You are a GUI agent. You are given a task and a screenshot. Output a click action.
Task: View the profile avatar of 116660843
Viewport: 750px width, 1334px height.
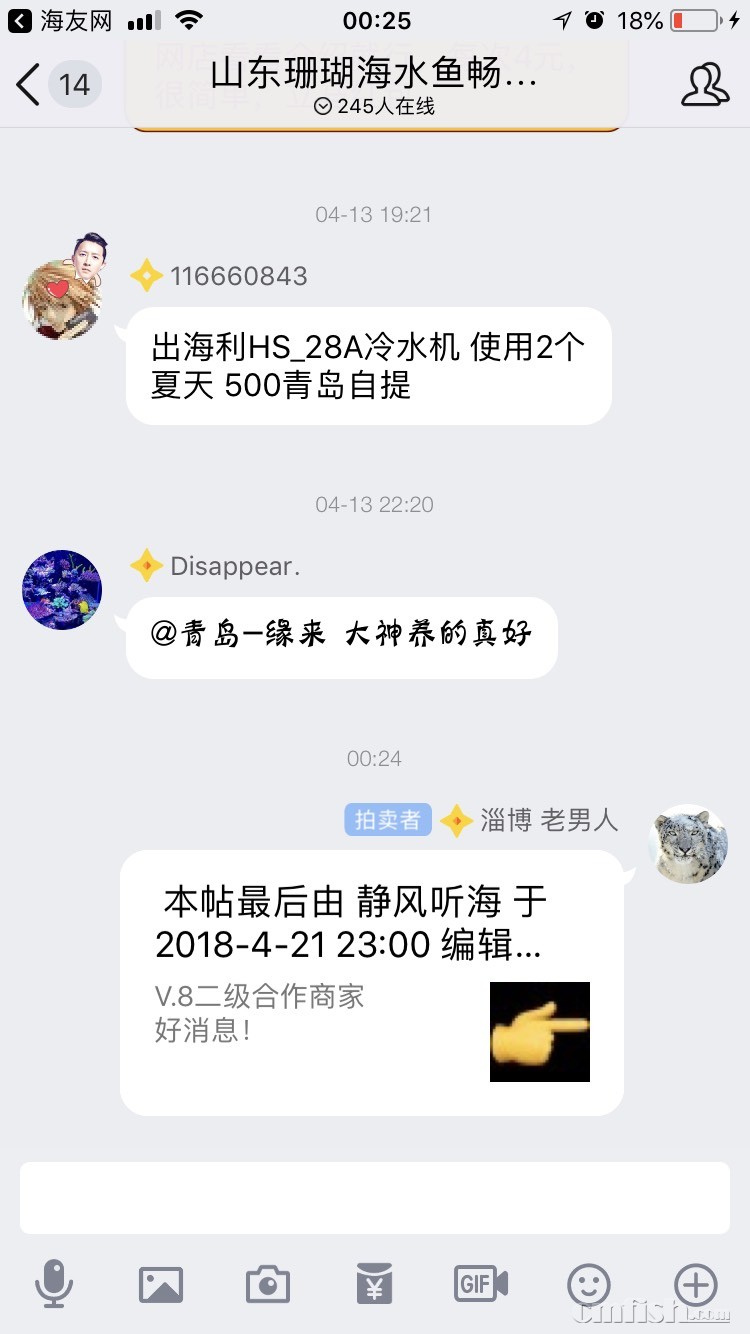[x=62, y=299]
